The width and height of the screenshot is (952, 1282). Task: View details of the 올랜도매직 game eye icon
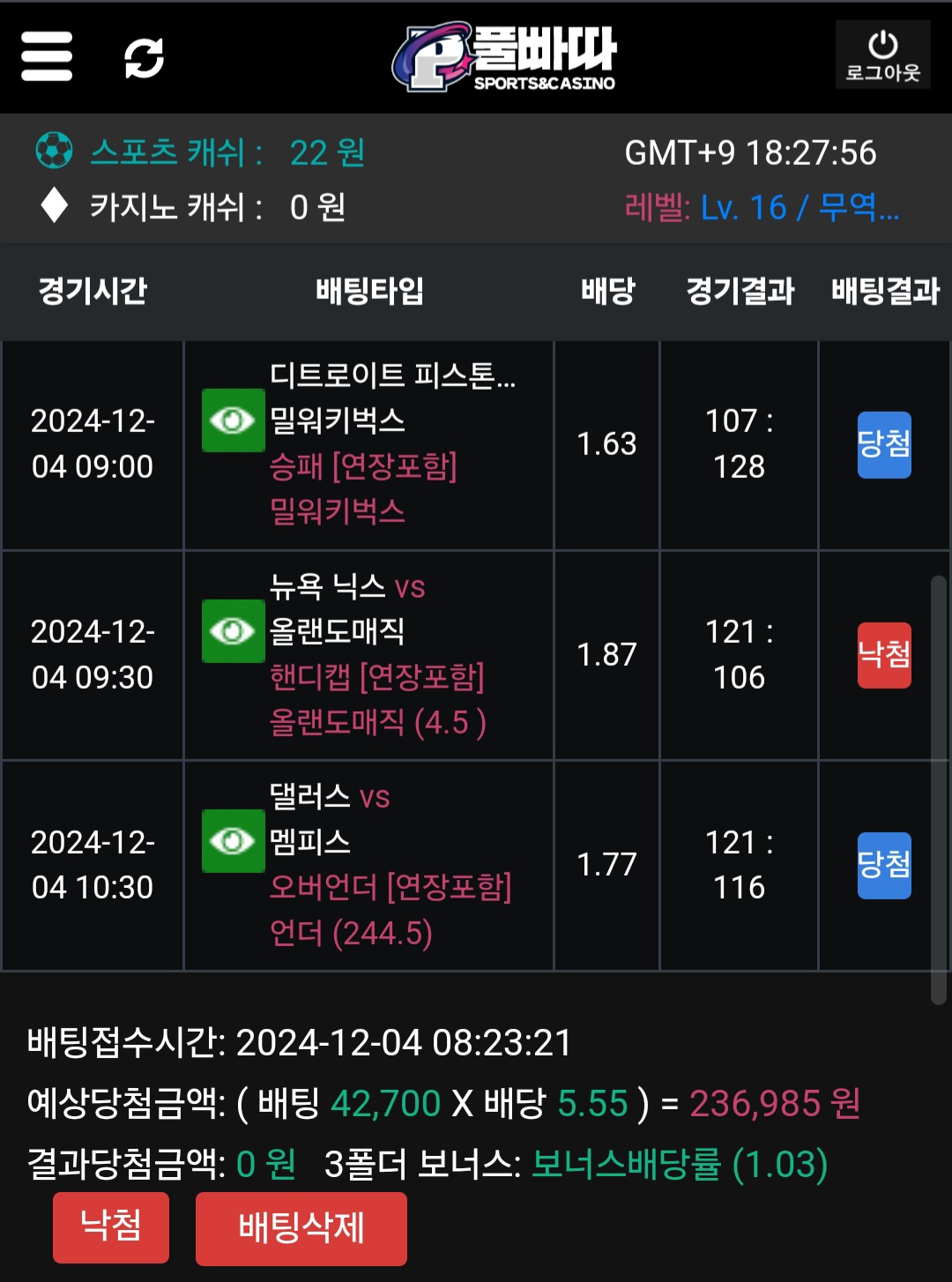233,631
